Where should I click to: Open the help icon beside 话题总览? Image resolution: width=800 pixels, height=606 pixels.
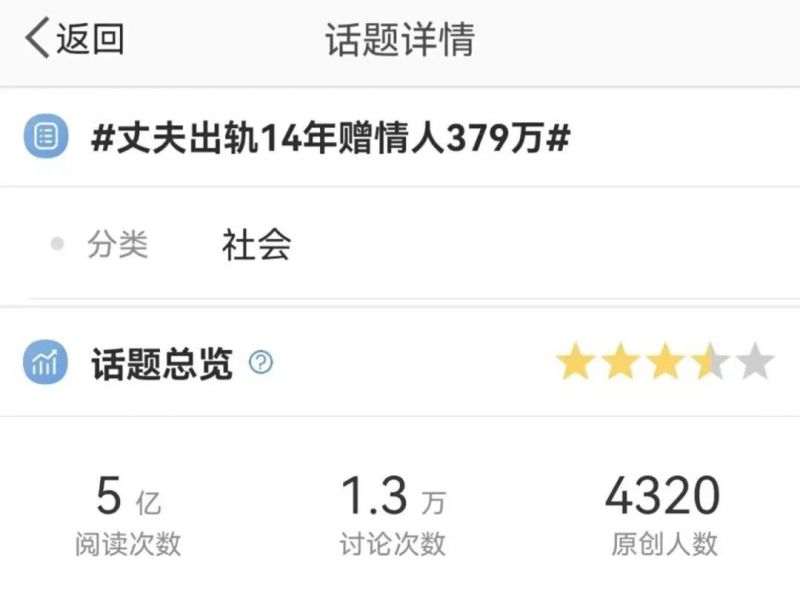[x=261, y=361]
